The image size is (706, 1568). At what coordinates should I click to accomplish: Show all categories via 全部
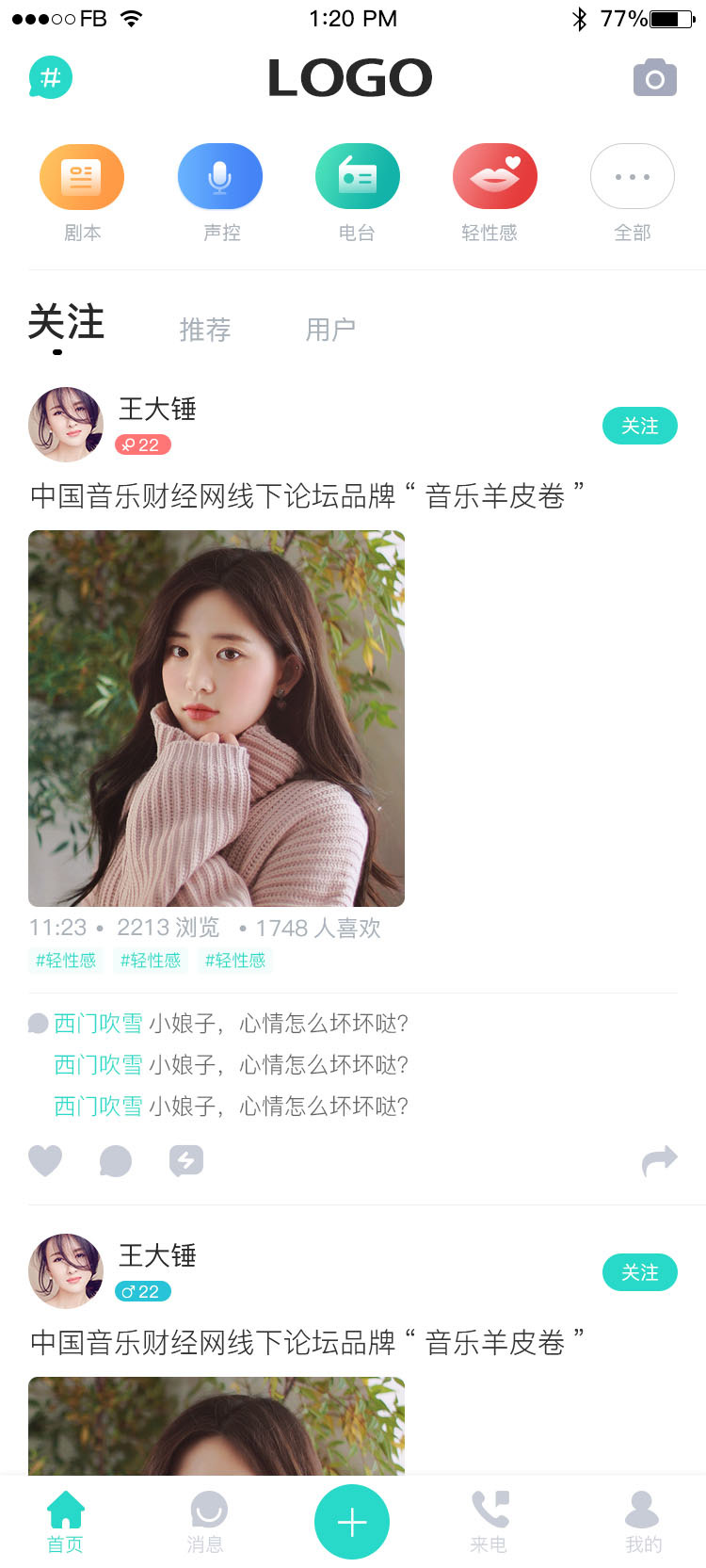click(x=633, y=193)
